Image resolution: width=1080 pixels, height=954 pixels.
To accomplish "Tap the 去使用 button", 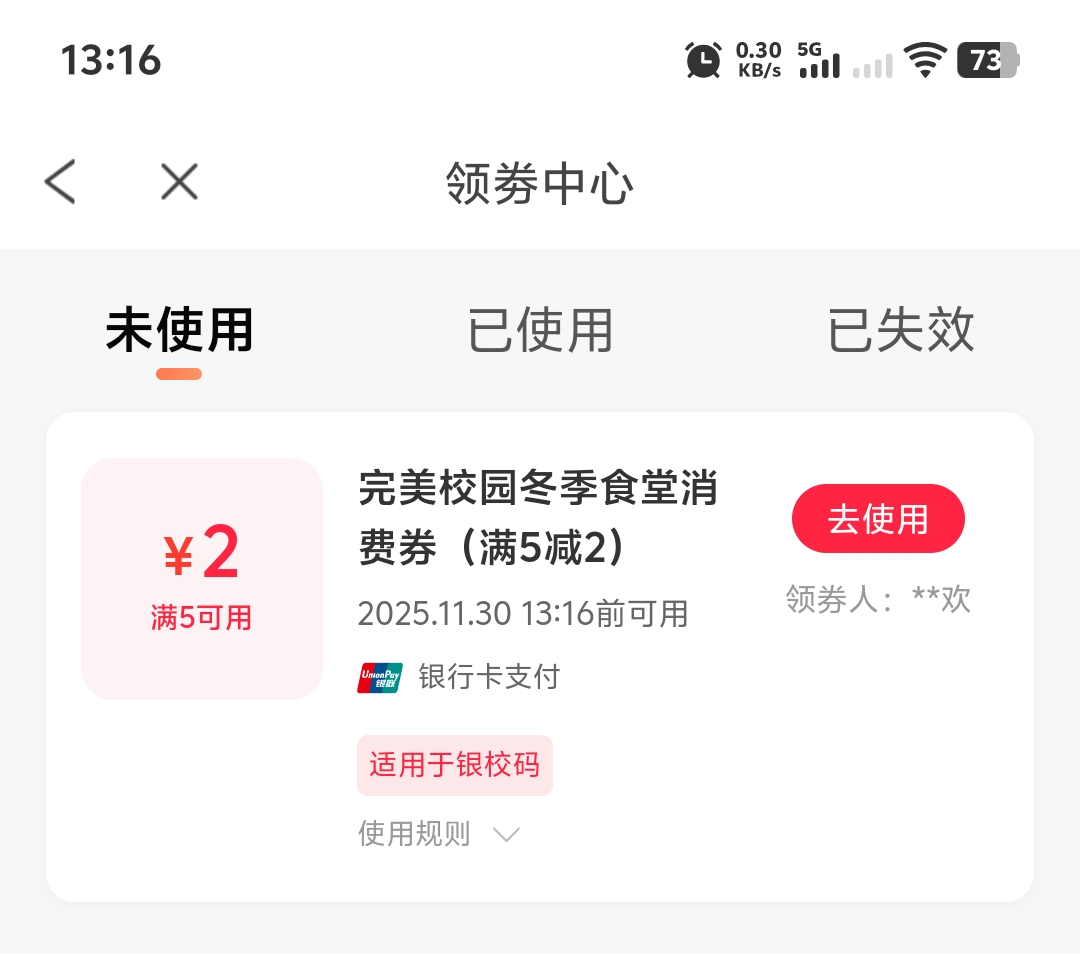I will pos(878,519).
